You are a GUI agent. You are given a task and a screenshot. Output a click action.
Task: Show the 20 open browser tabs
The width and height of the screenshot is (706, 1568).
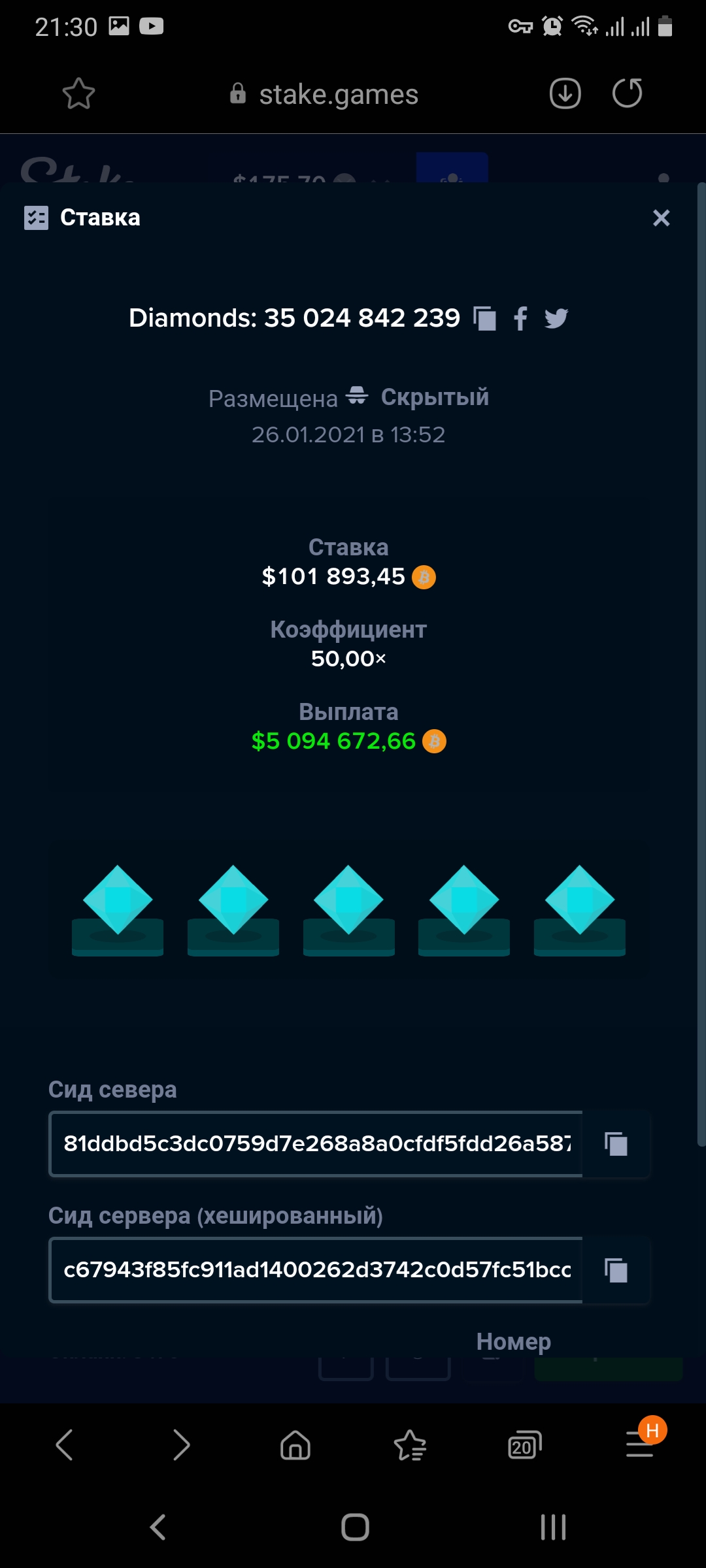click(x=524, y=1445)
